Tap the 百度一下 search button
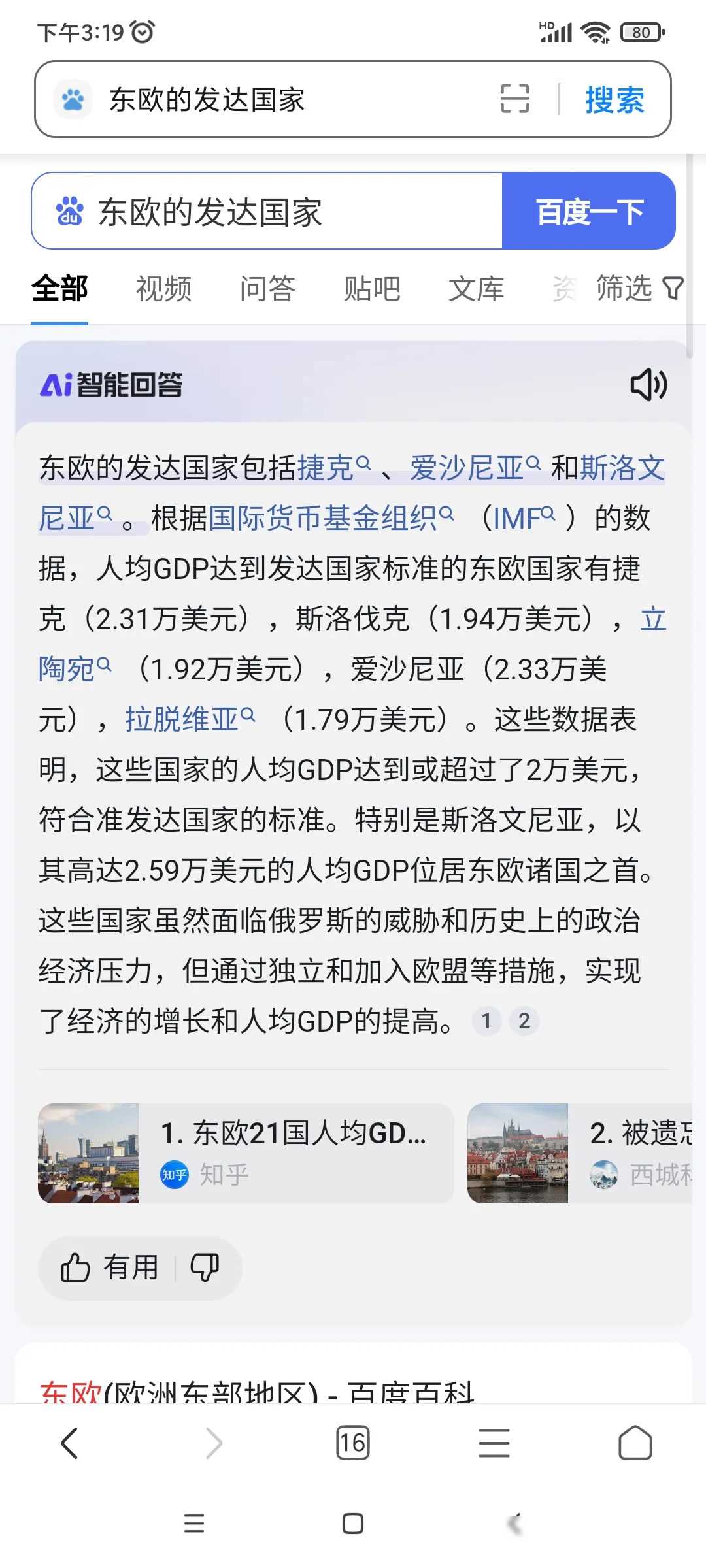The height and width of the screenshot is (1568, 706). [589, 212]
